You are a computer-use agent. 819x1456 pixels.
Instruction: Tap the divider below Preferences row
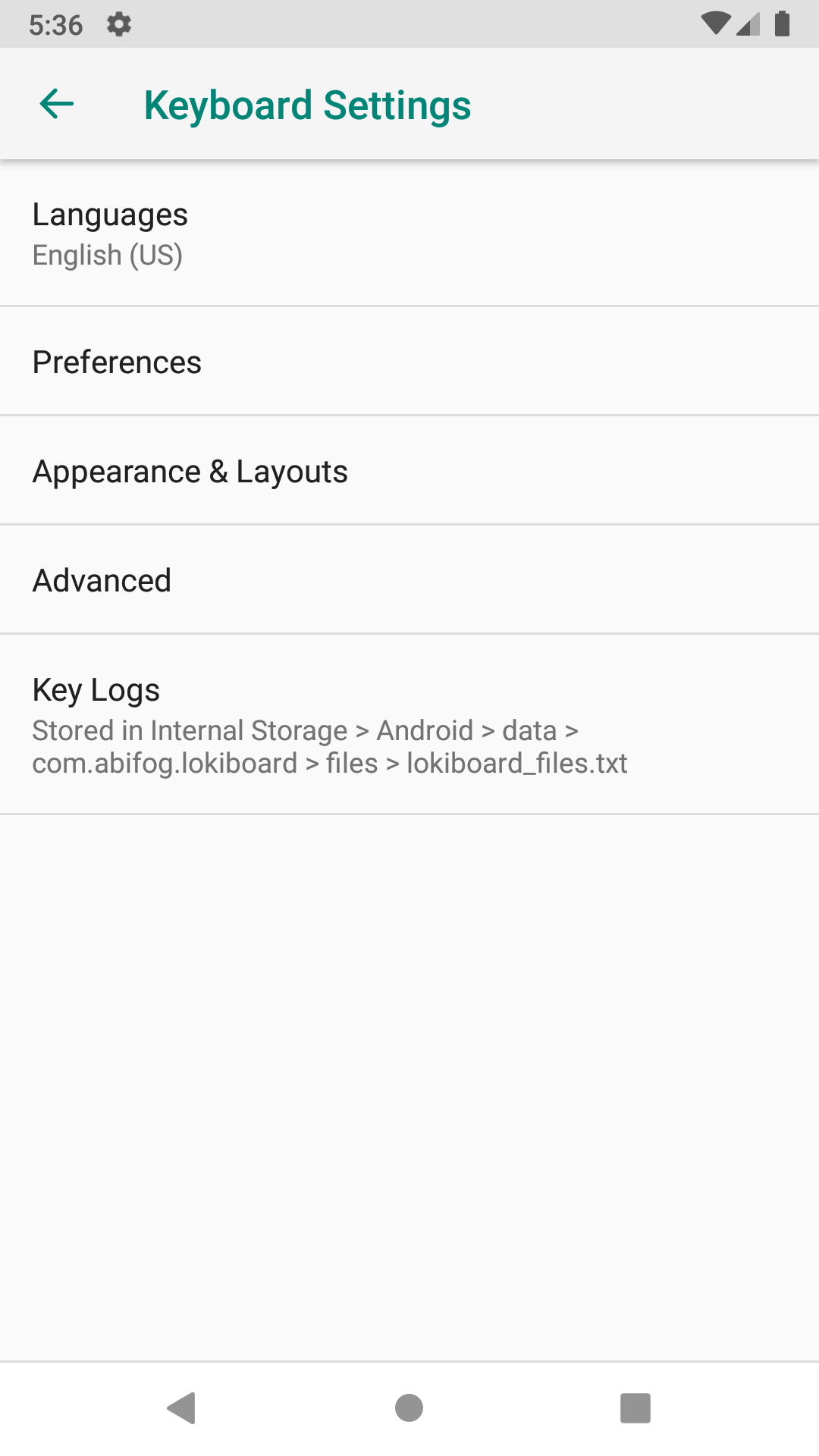pos(409,416)
